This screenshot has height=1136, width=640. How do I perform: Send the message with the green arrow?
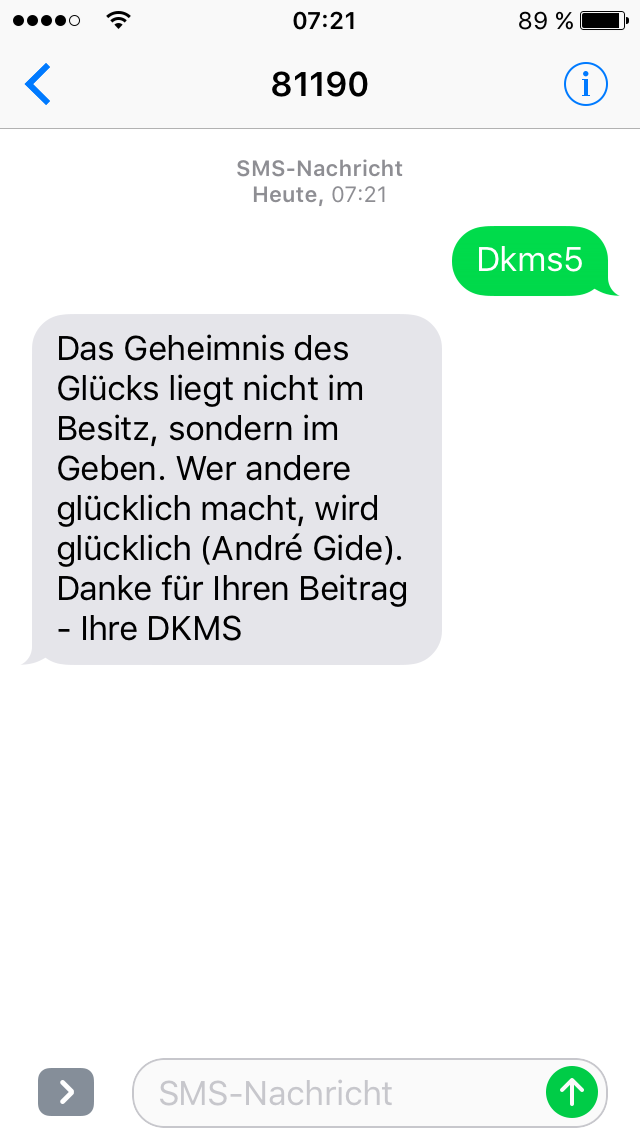[572, 1093]
